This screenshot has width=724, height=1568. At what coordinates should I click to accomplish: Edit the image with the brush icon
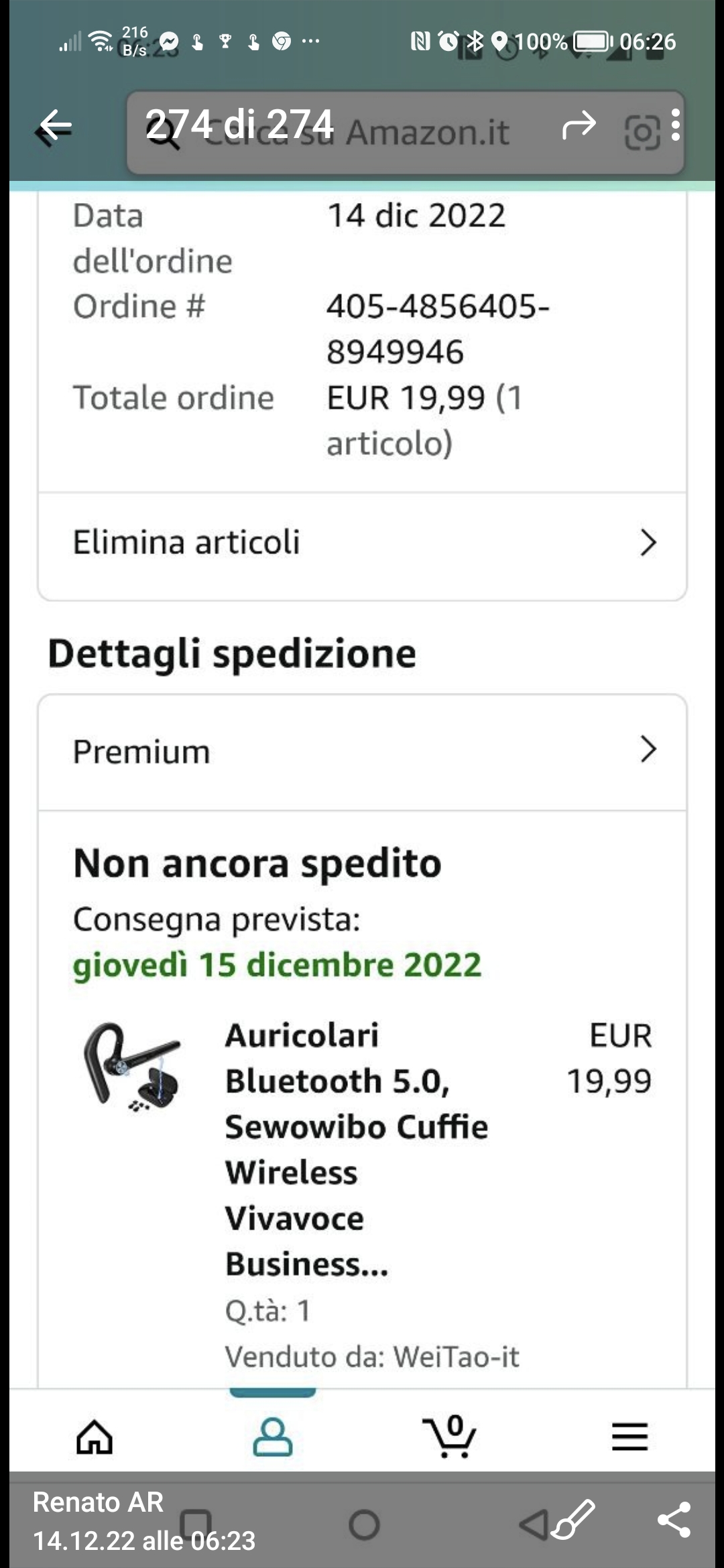pos(573,1519)
